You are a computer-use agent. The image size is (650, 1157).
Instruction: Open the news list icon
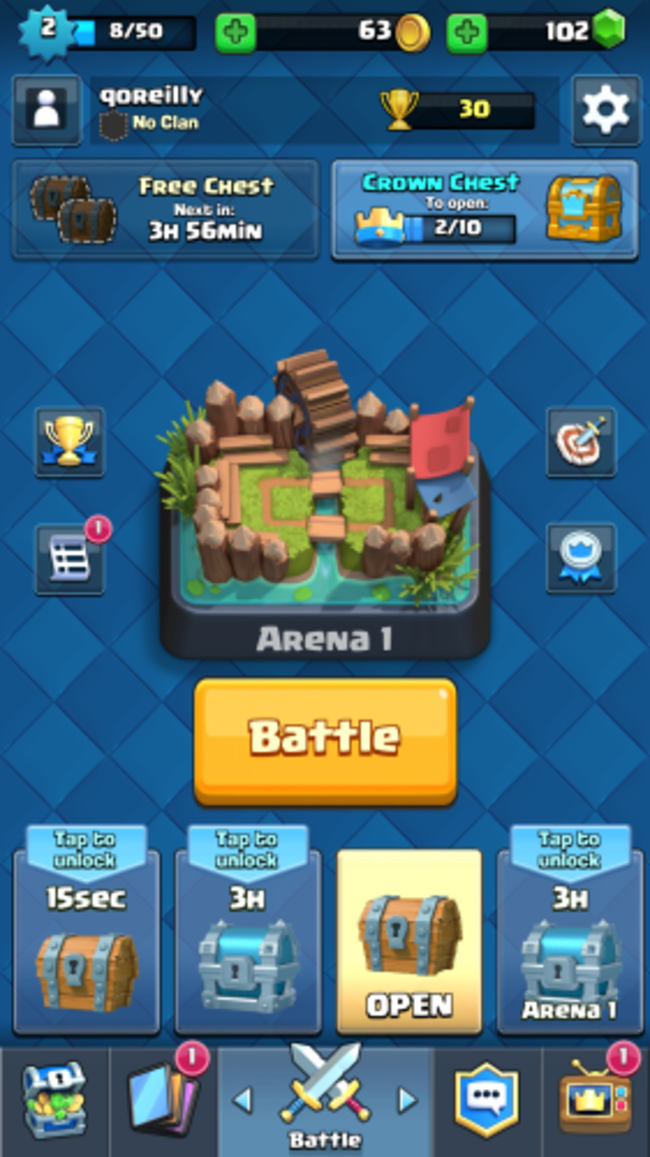point(69,558)
